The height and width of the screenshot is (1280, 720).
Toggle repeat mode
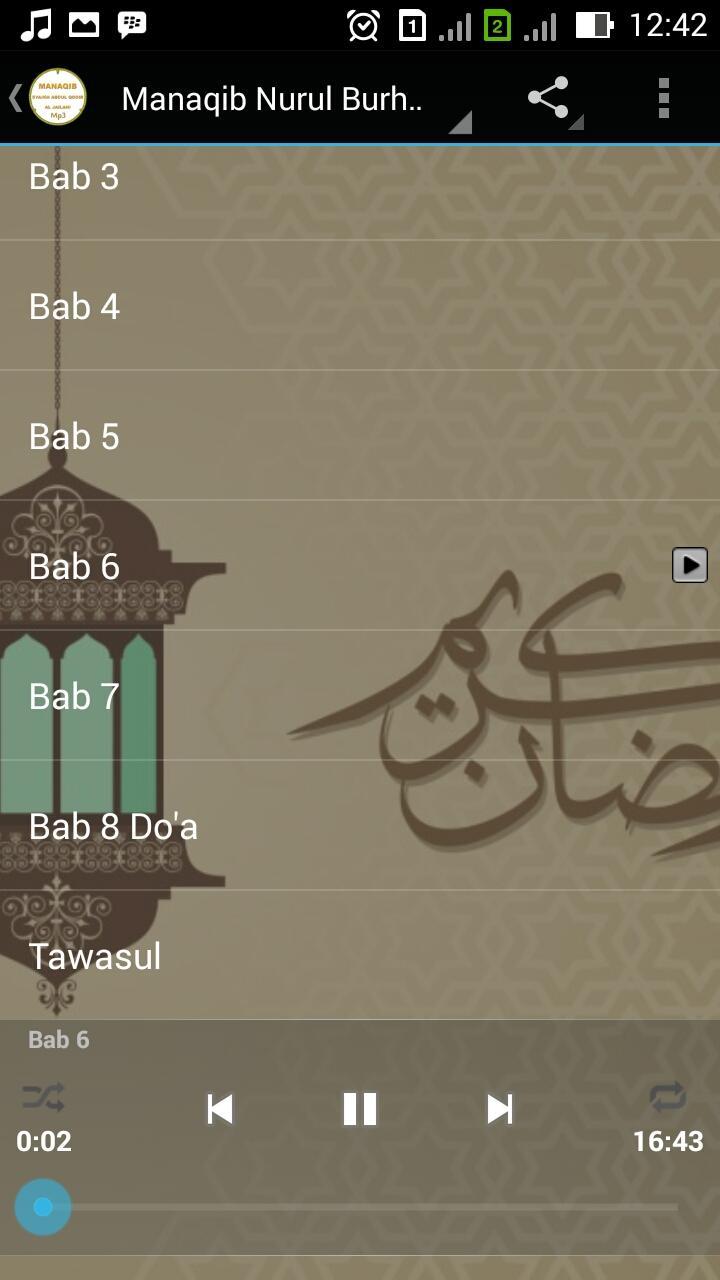tap(667, 1097)
